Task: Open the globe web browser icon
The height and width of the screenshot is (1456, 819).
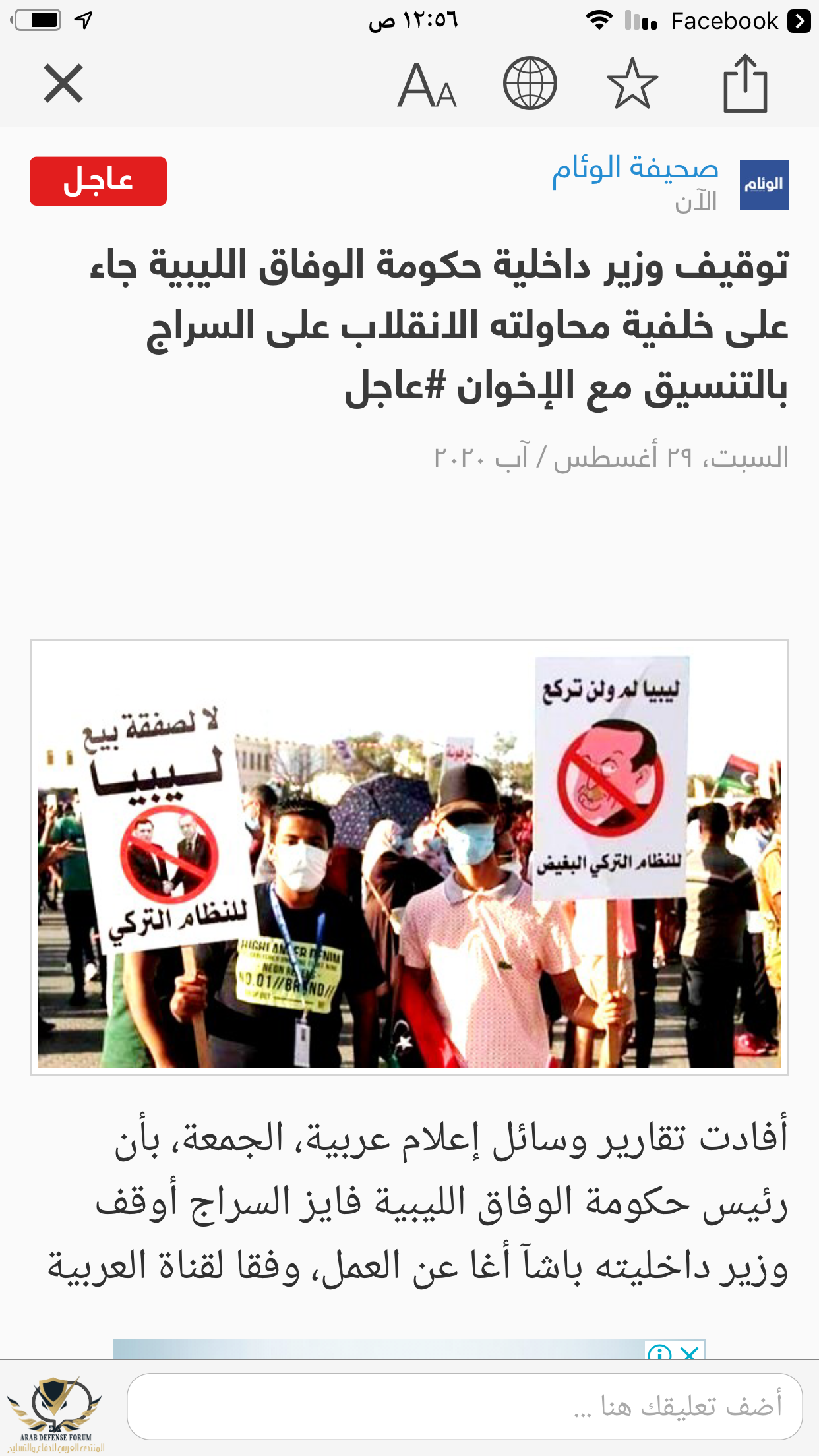Action: [530, 84]
